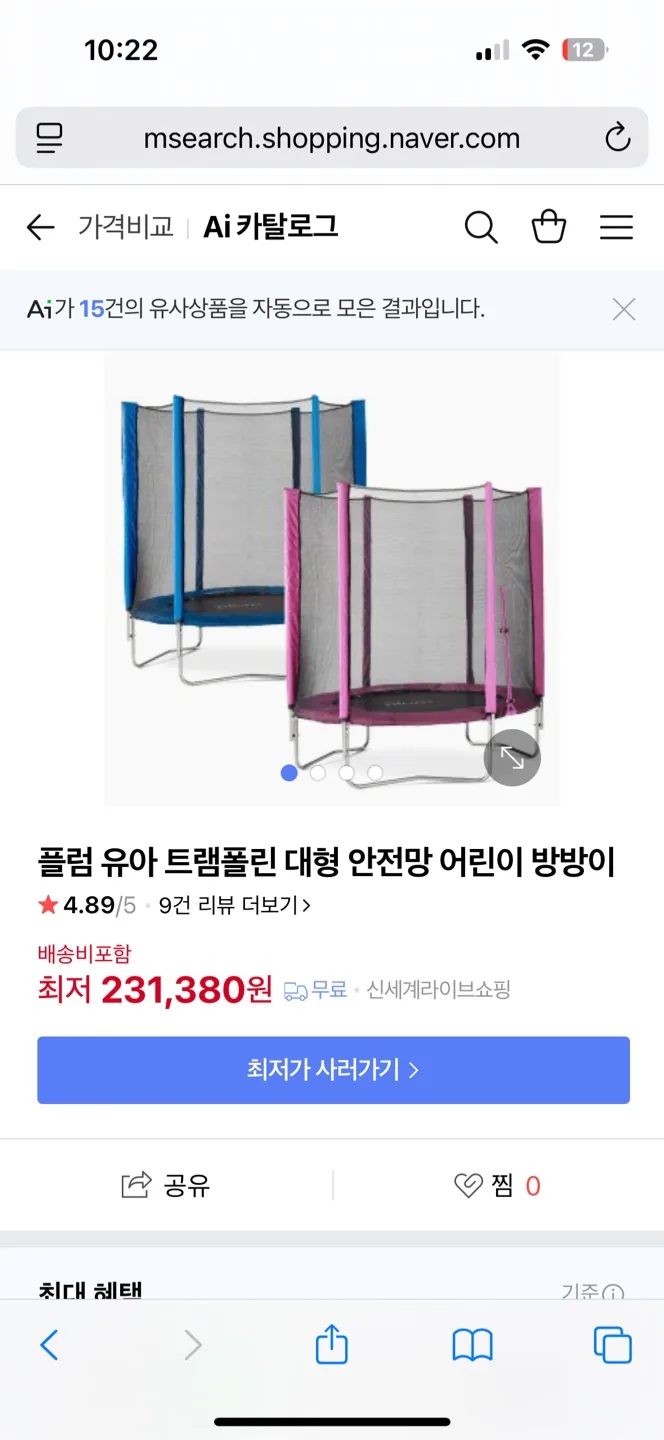
Task: Add the product to 찜
Action: tap(497, 1186)
